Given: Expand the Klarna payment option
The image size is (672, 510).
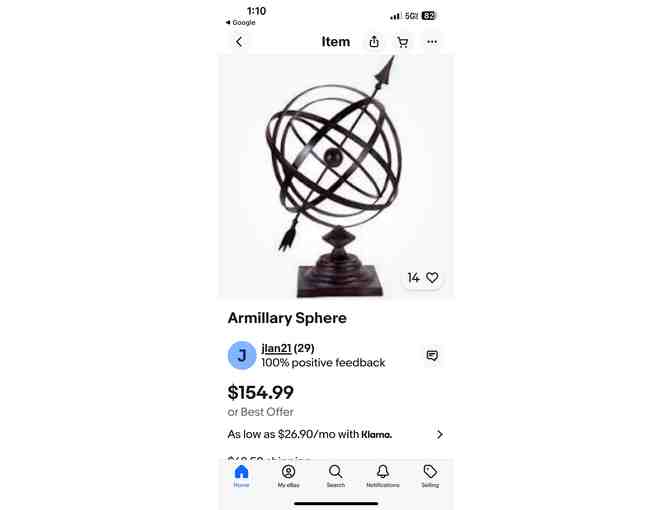Looking at the screenshot, I should pyautogui.click(x=440, y=434).
